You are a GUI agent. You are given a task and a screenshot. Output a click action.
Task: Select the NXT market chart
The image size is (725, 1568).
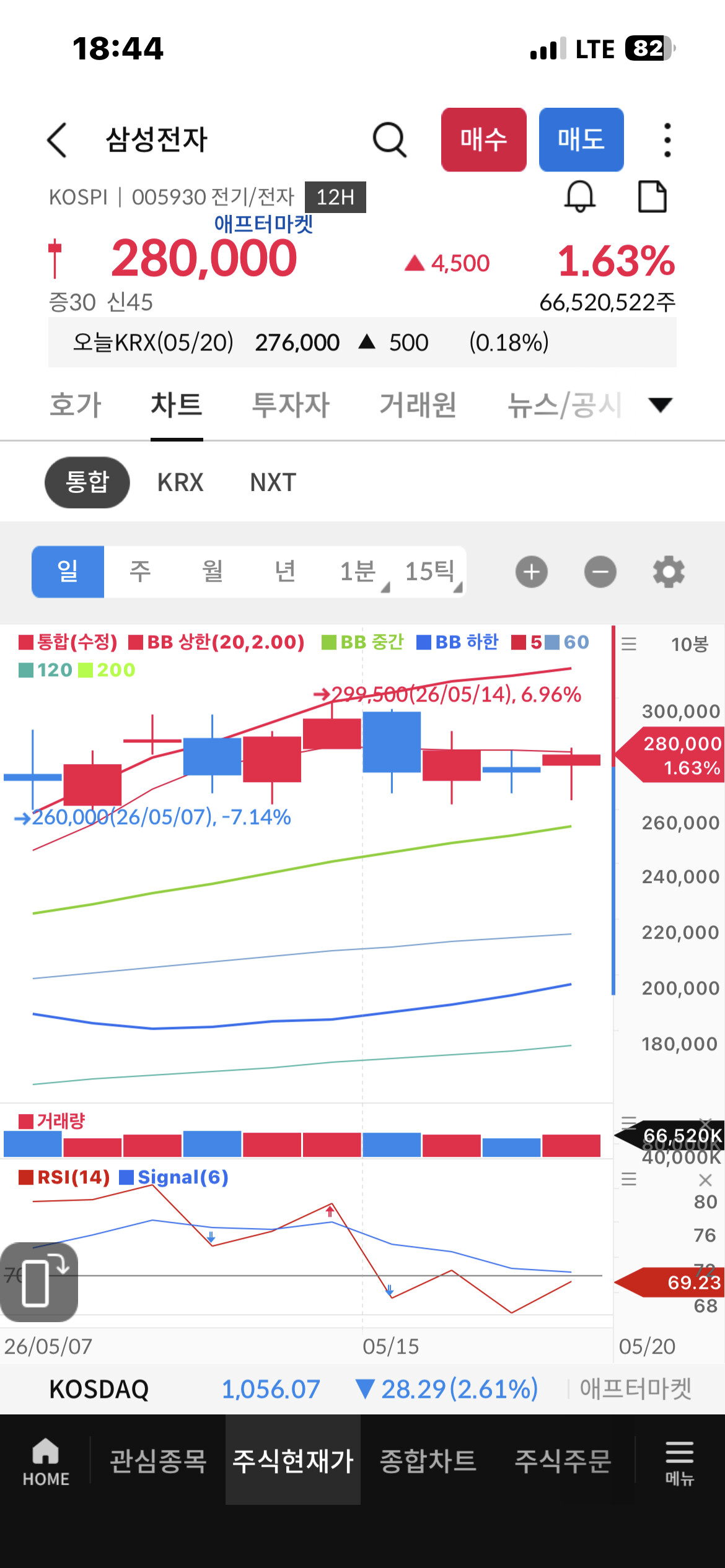pos(273,482)
